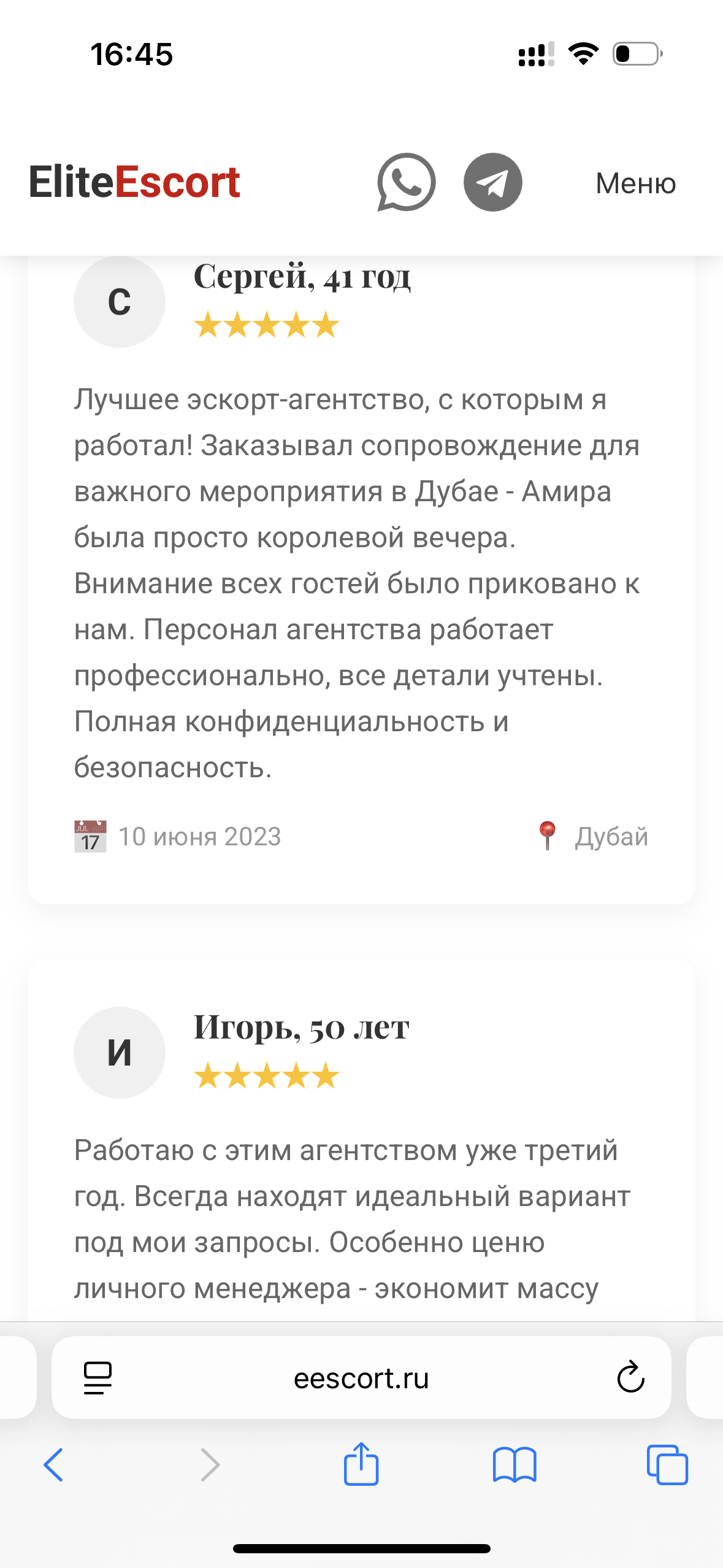Viewport: 723px width, 1568px height.
Task: Open the Меню menu
Action: click(635, 183)
